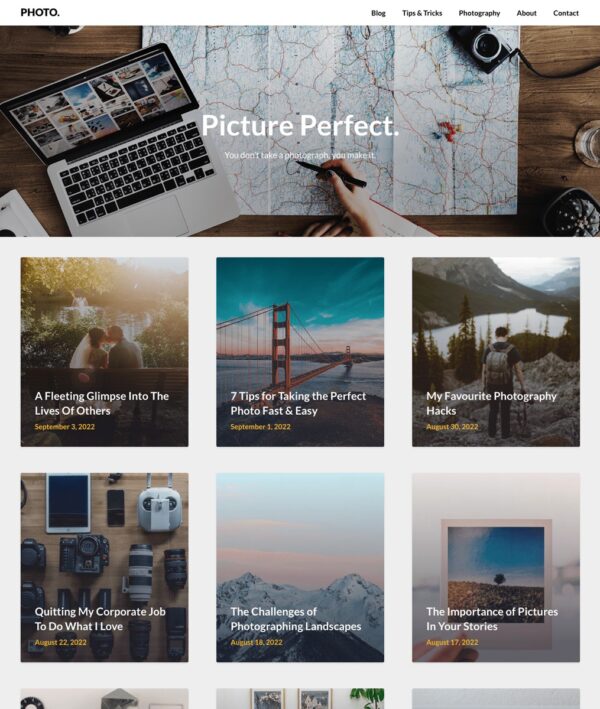Open 'My Favourite Photography Hacks' article
600x709 pixels.
point(492,403)
